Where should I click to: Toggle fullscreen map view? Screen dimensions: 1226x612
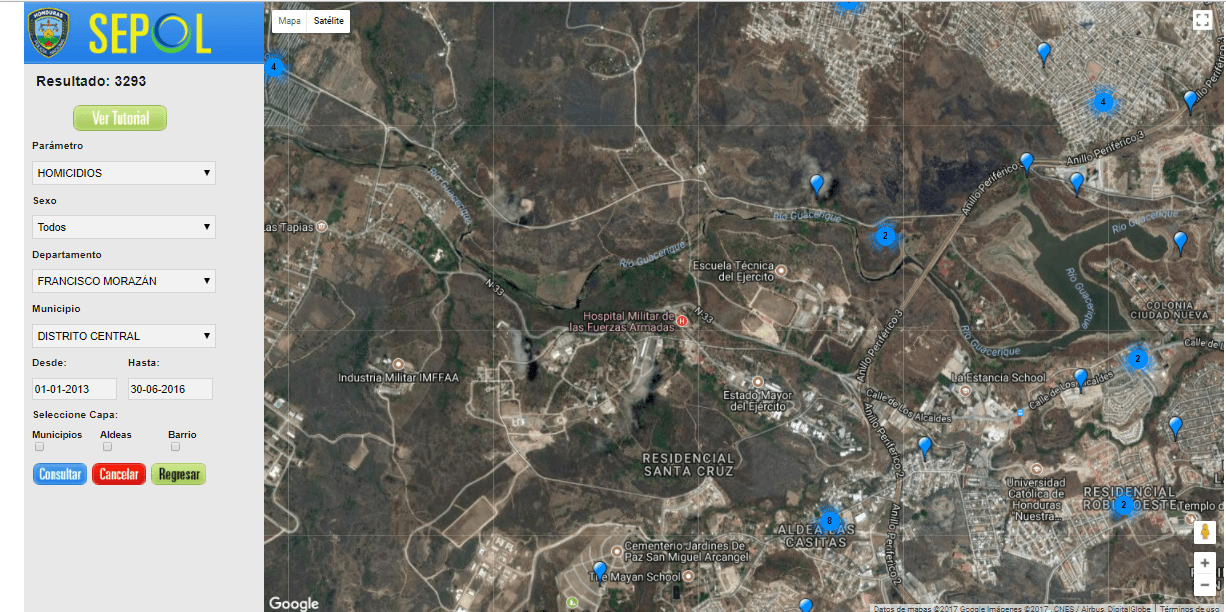1202,20
